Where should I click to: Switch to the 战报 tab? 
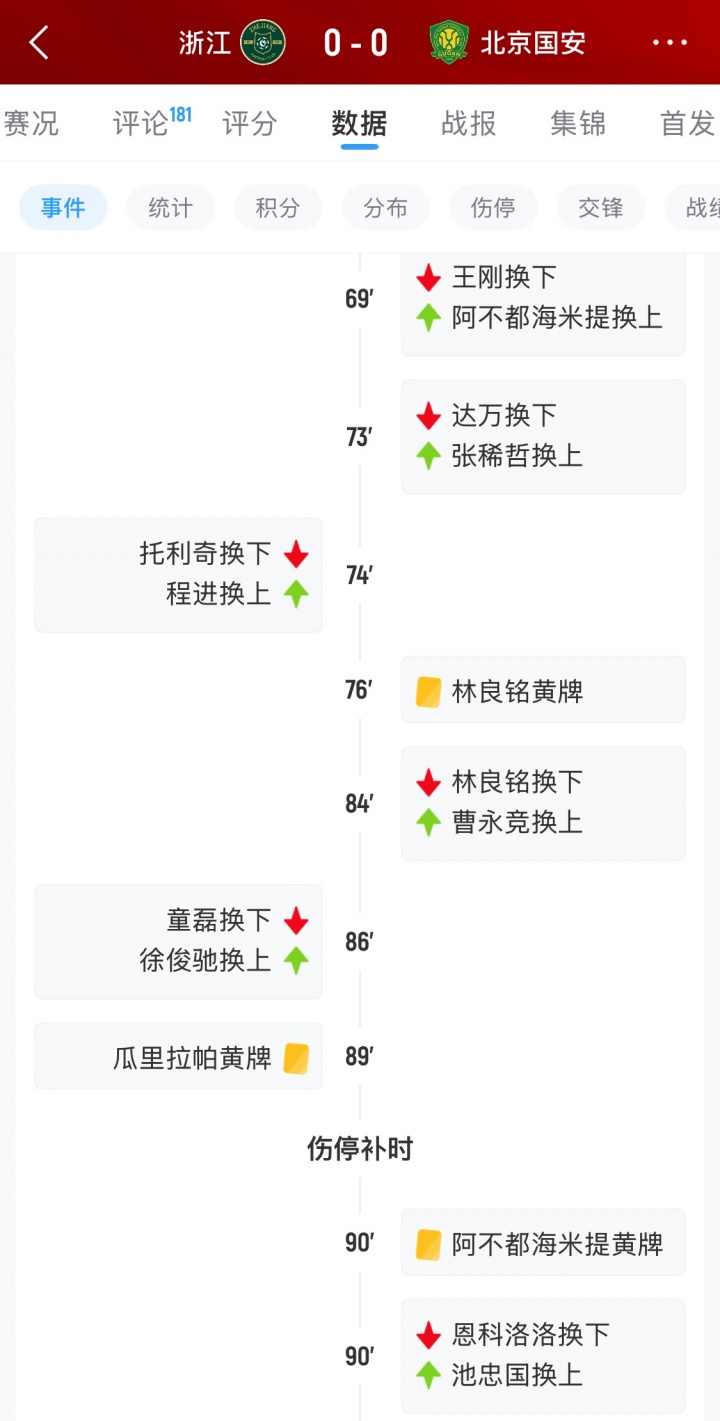pyautogui.click(x=466, y=122)
